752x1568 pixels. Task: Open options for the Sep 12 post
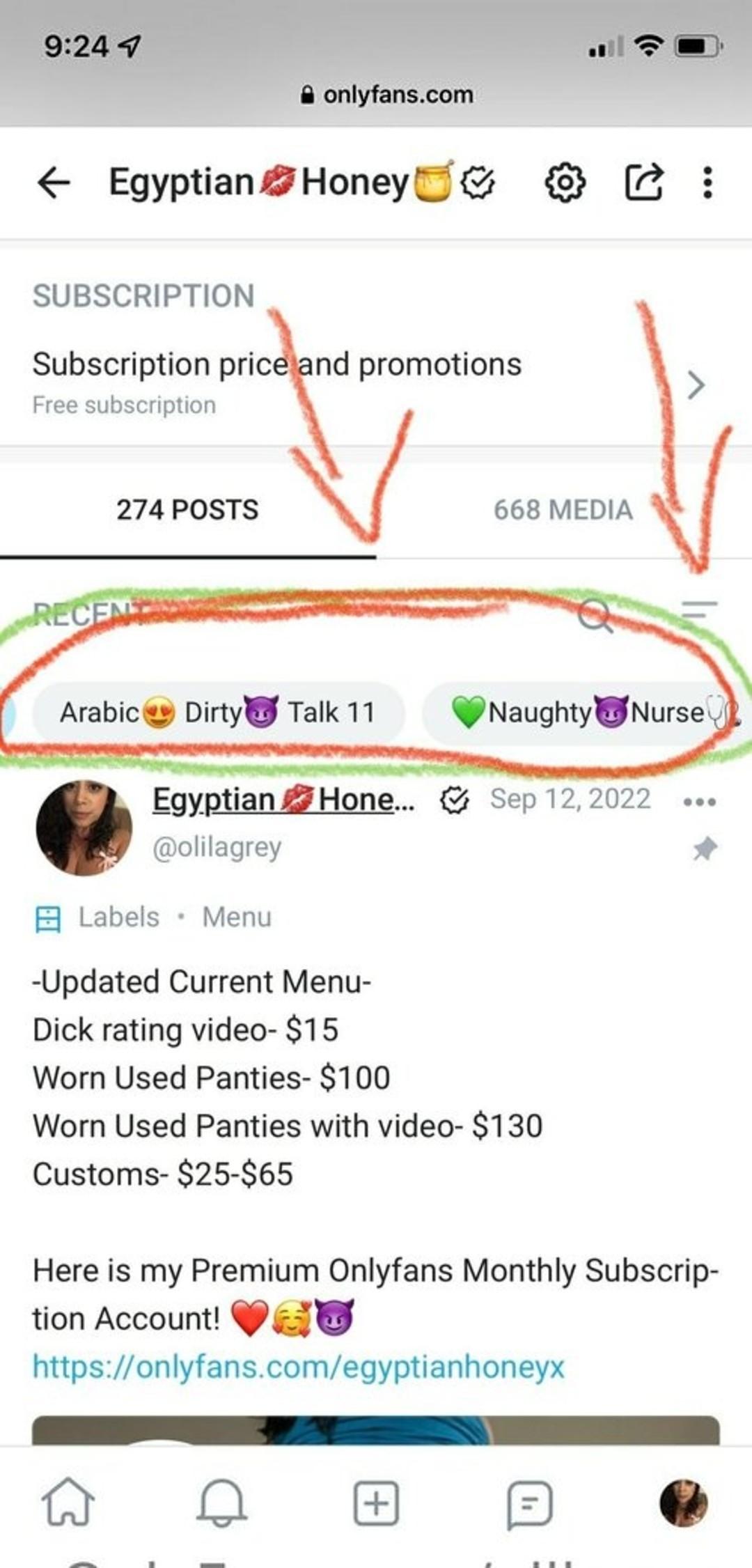700,802
